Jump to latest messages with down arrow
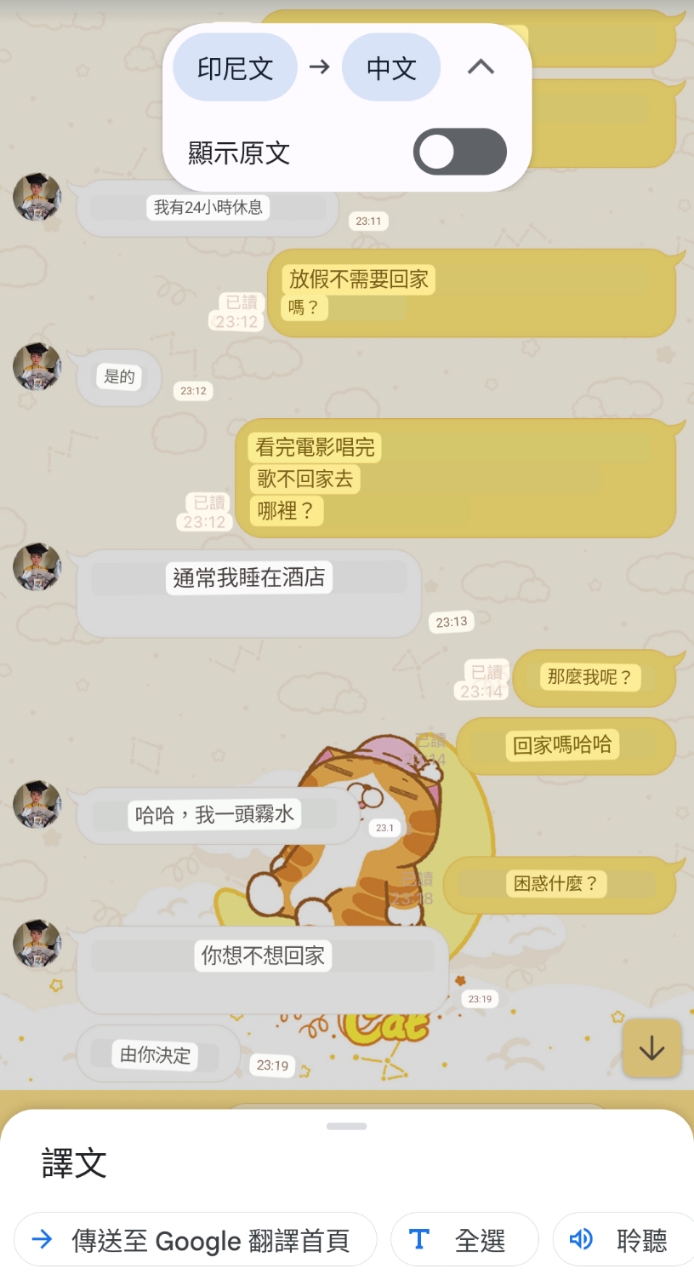 pyautogui.click(x=652, y=1048)
